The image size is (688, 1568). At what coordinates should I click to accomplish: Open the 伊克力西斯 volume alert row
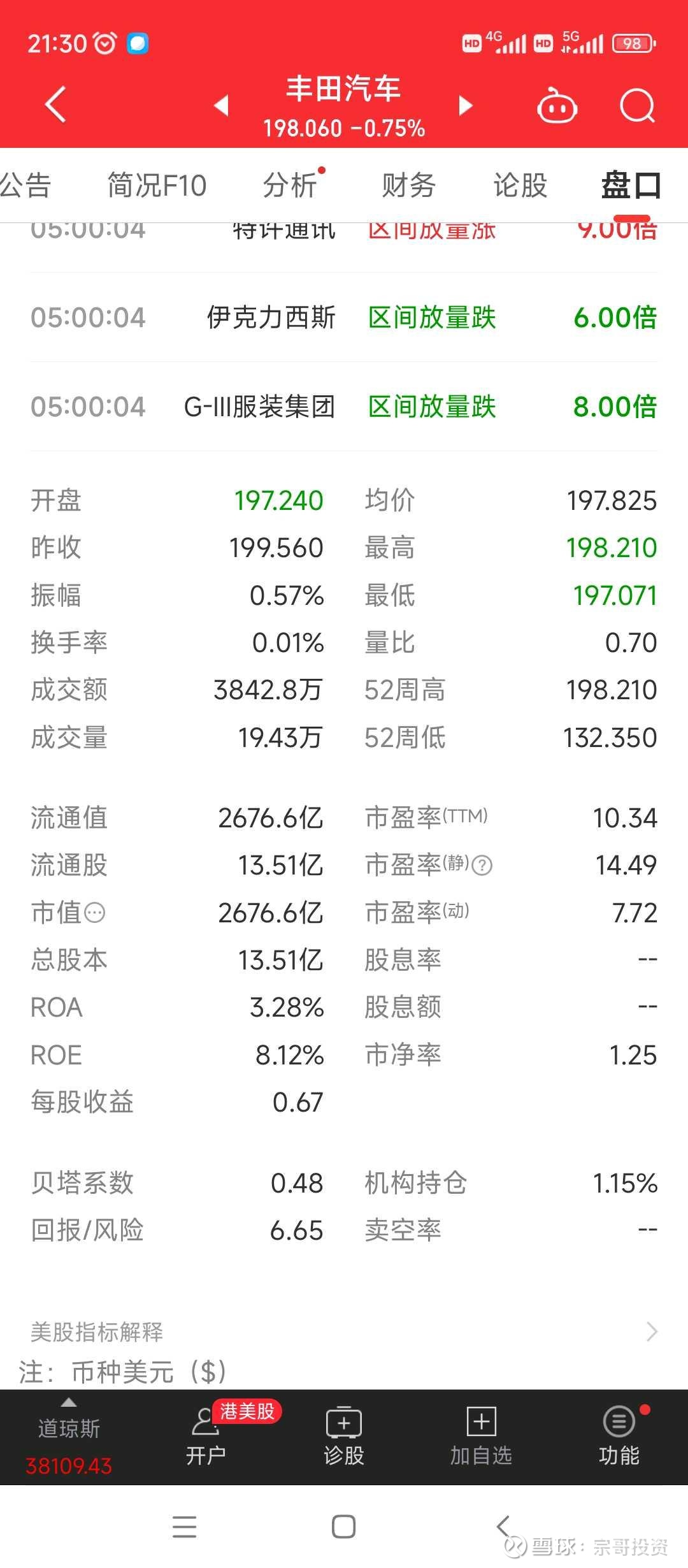[344, 317]
